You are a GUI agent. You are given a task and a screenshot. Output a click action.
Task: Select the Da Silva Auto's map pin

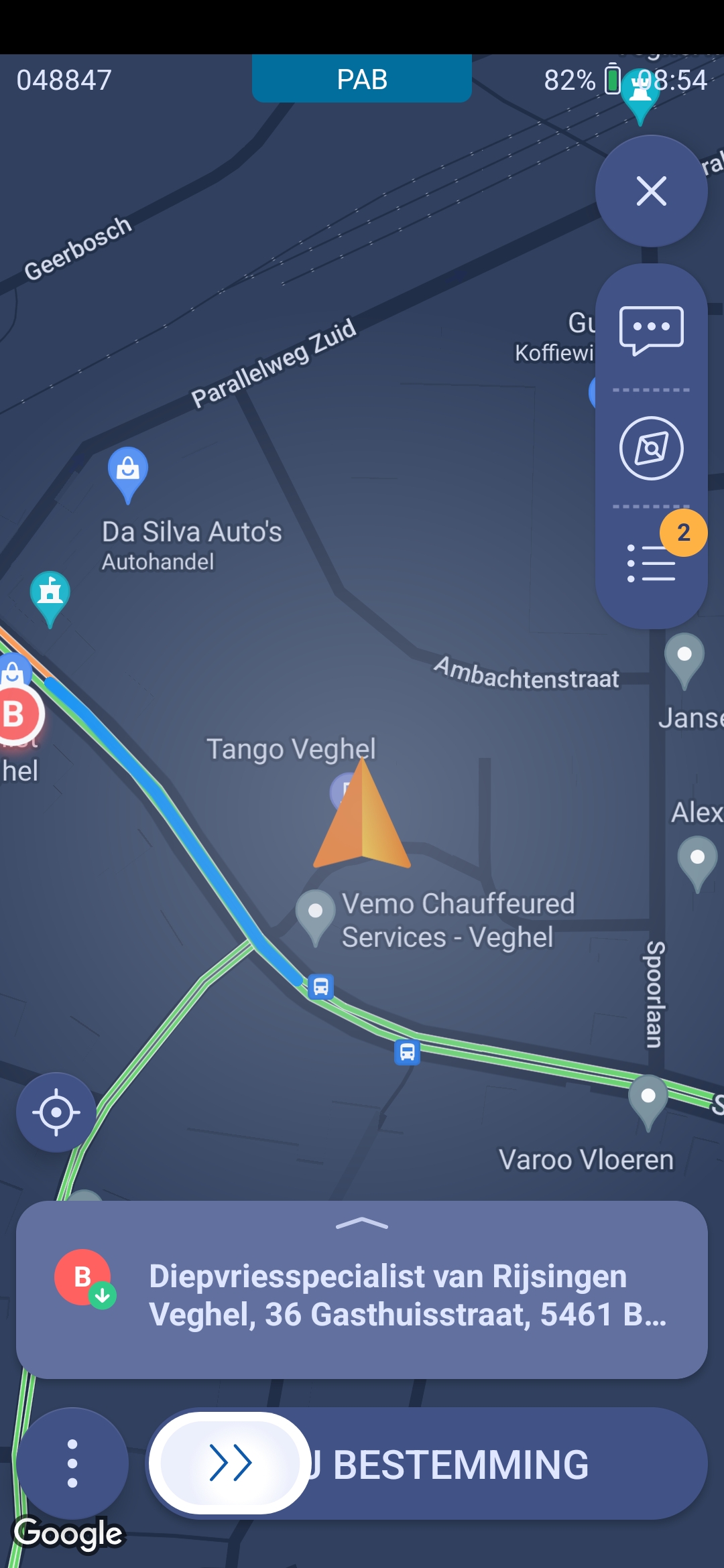tap(127, 472)
